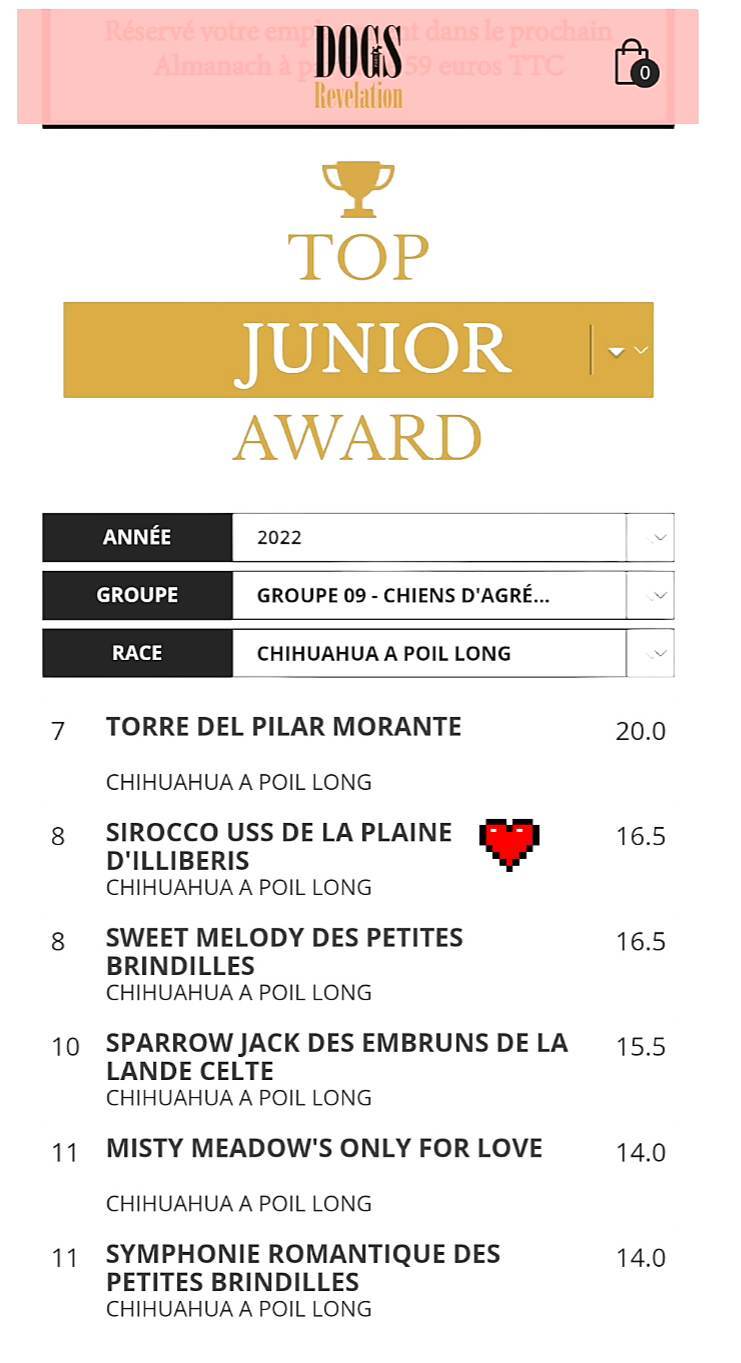Open Torre Del Pilar Morante entry
The width and height of the screenshot is (741, 1363).
click(x=284, y=727)
